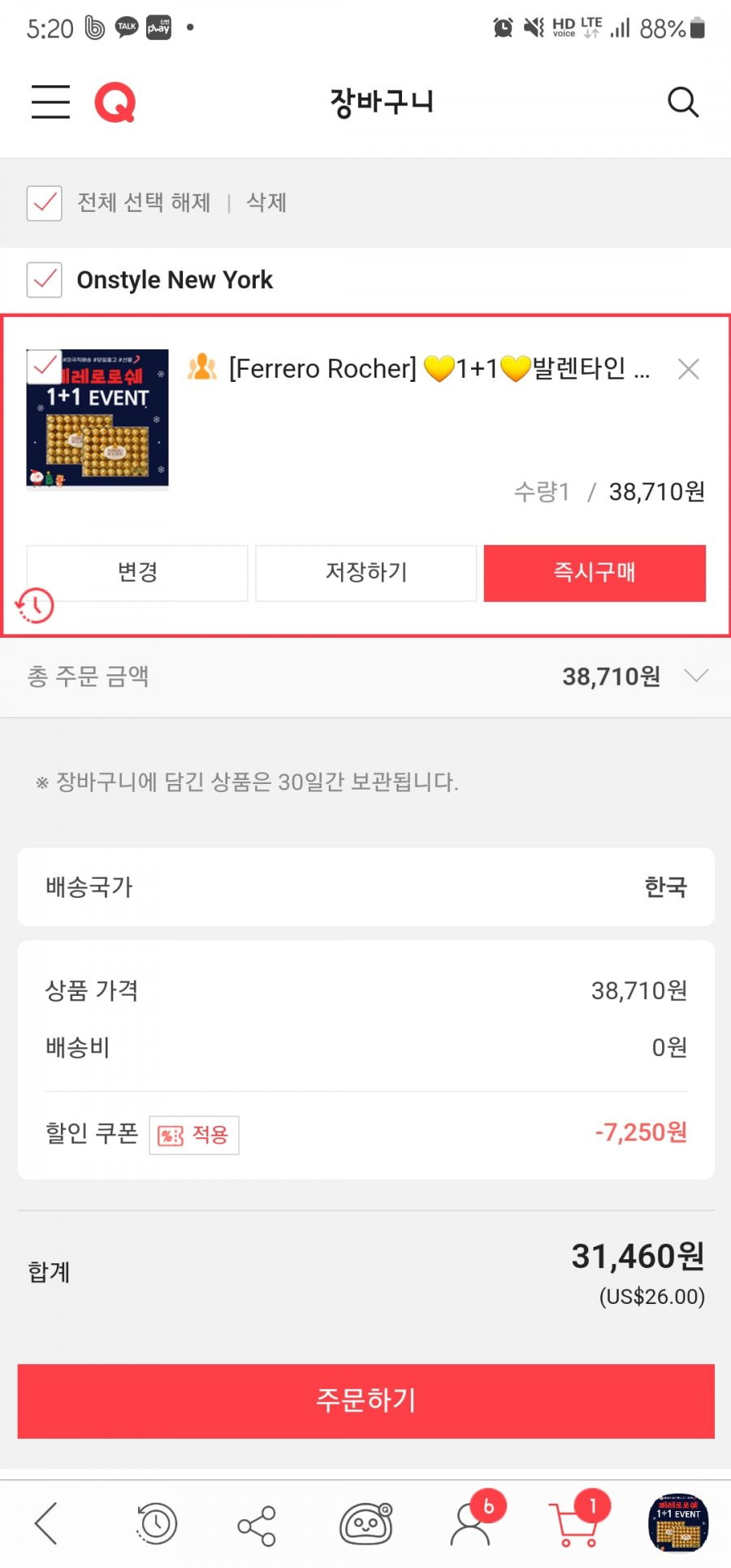The height and width of the screenshot is (1568, 731).
Task: Tap the Qoo10 logo to go home
Action: click(x=115, y=102)
